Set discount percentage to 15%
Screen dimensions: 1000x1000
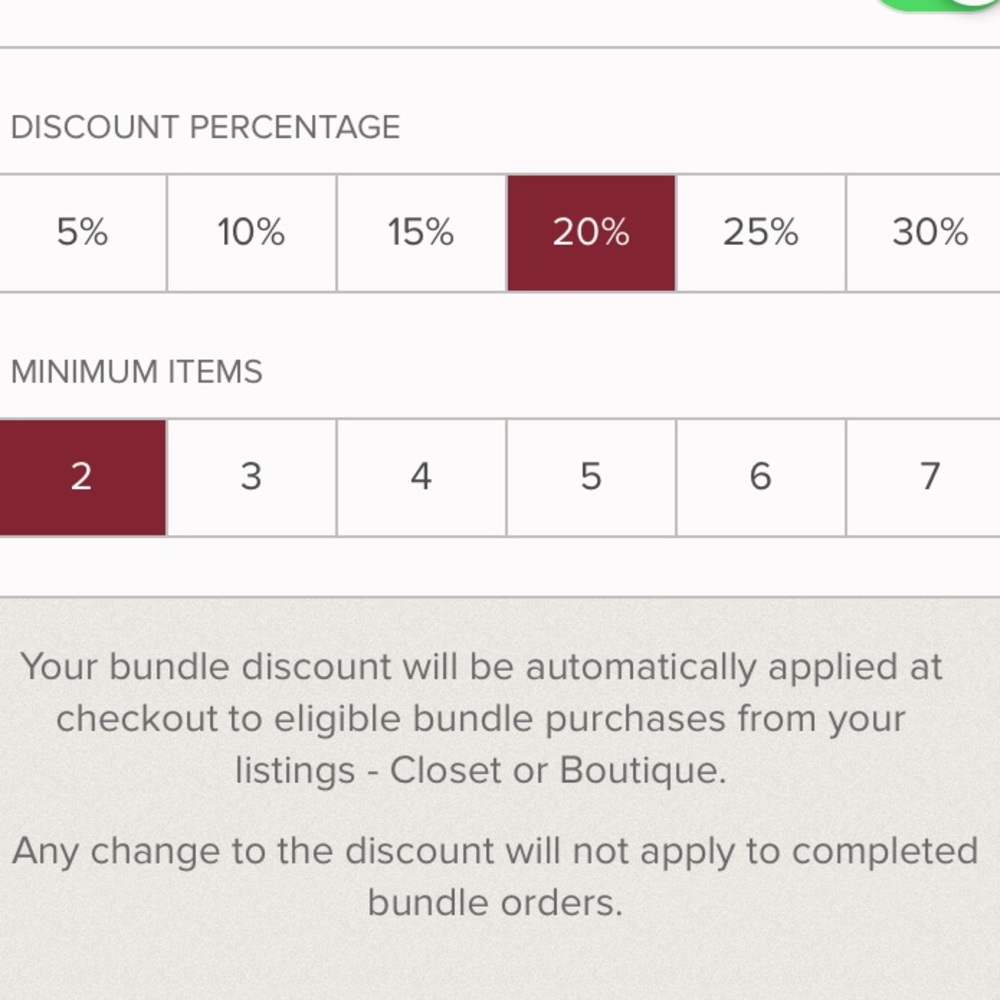click(x=421, y=233)
